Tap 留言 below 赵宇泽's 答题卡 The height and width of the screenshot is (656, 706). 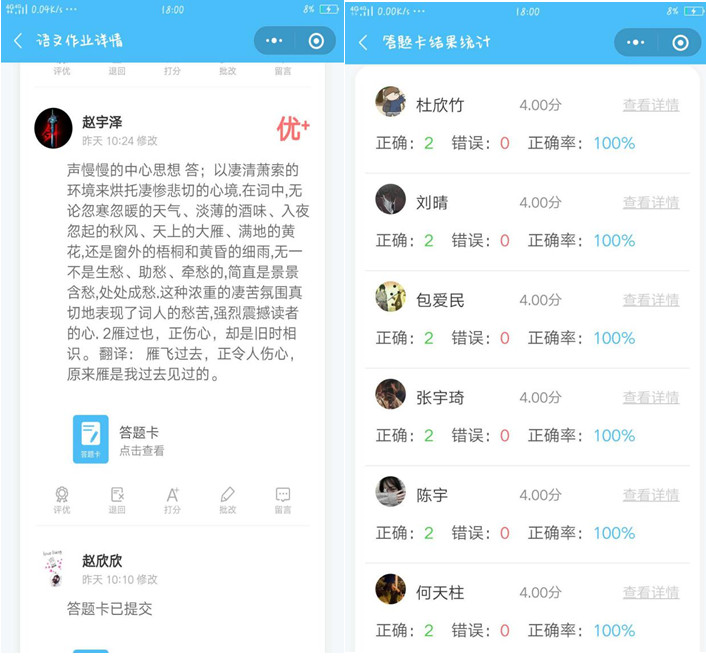click(283, 500)
